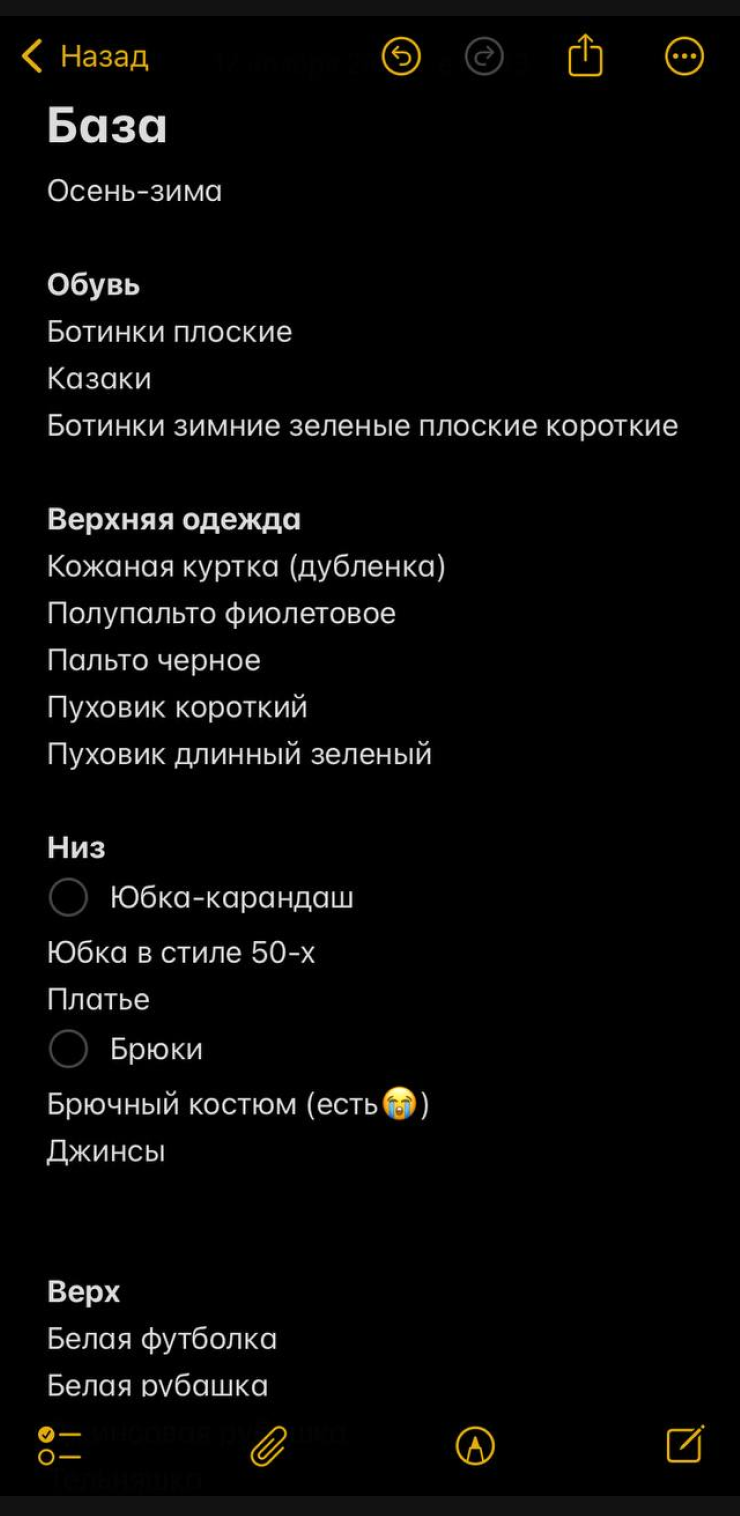Share this note
The height and width of the screenshot is (1516, 740).
[585, 56]
